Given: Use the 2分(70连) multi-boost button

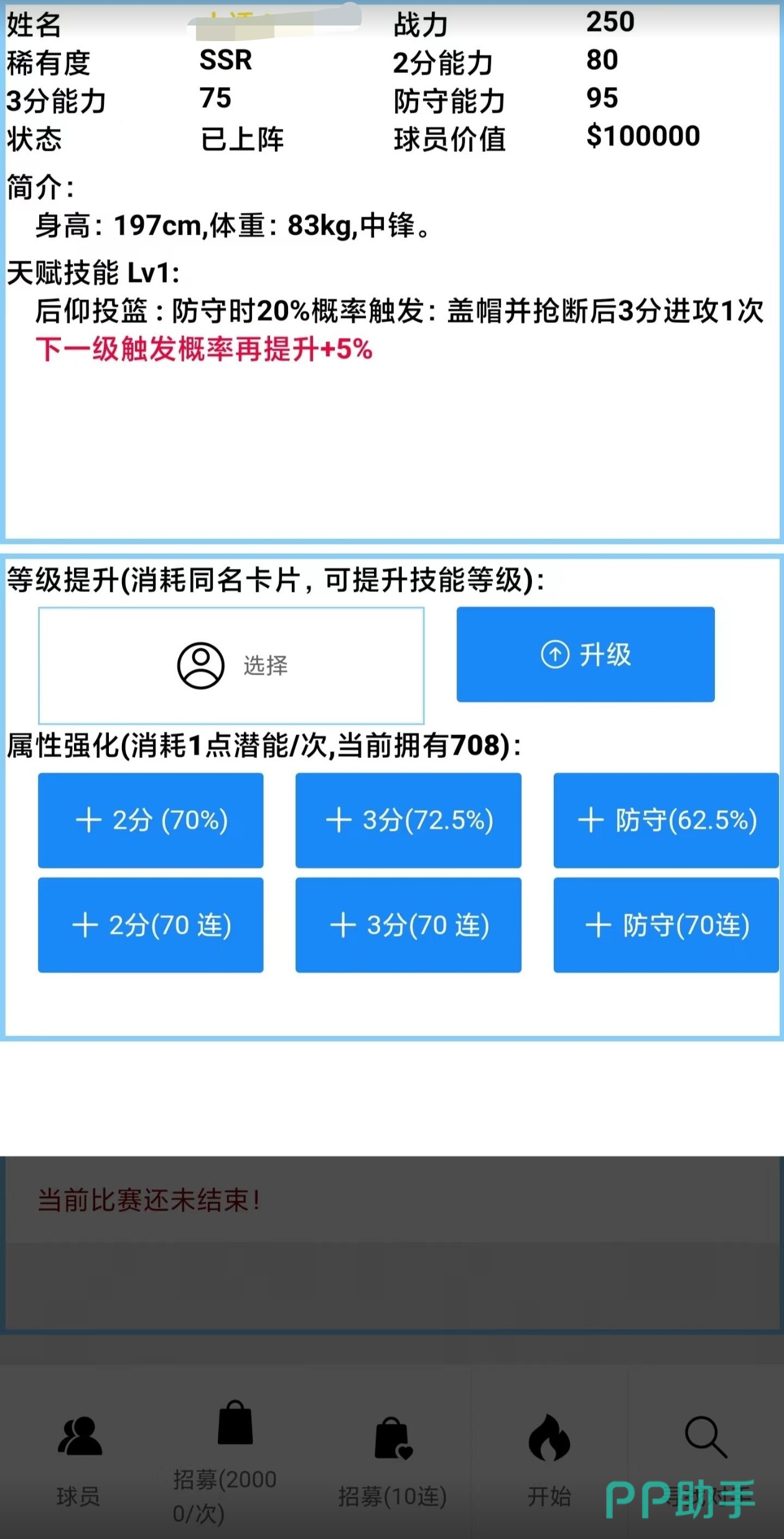Looking at the screenshot, I should (151, 925).
